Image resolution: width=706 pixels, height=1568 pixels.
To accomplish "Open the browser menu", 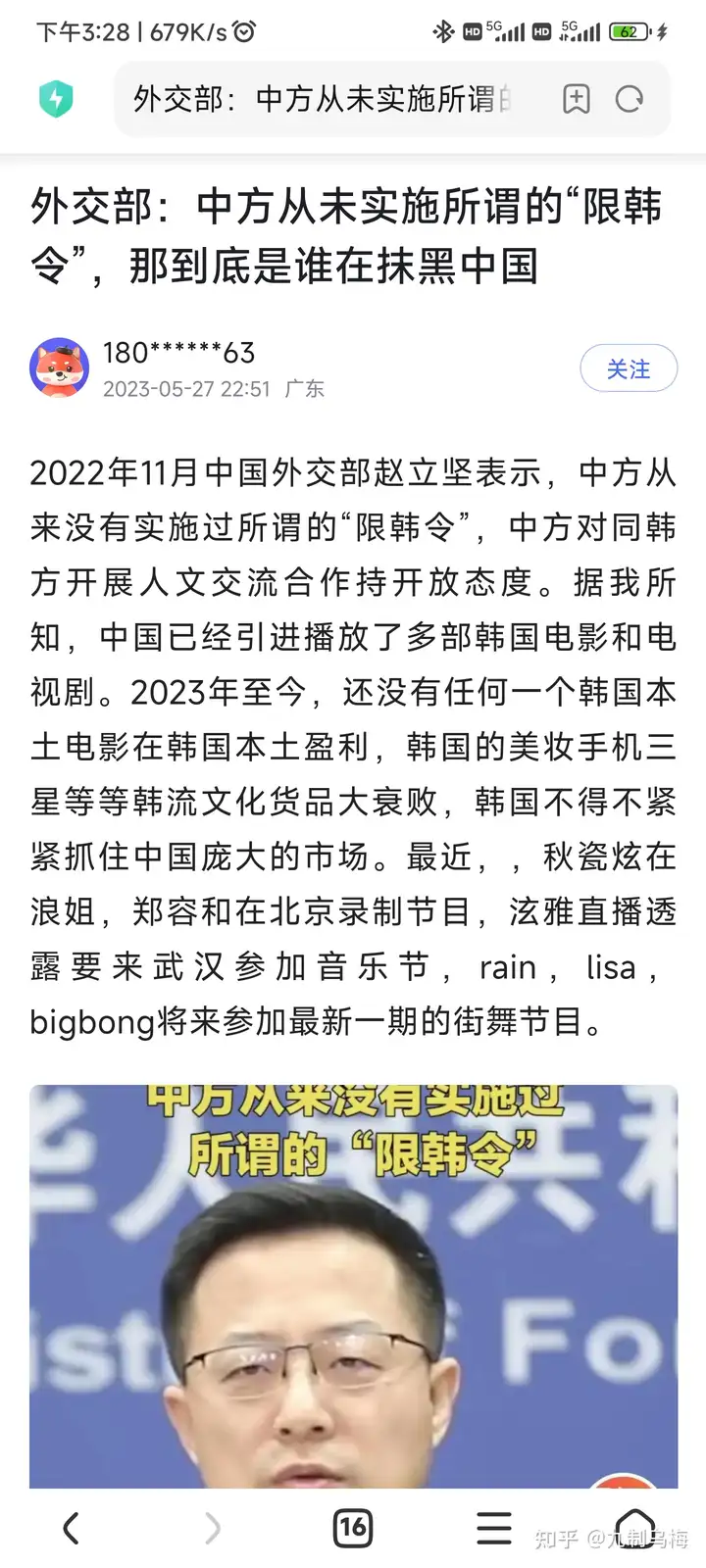I will (493, 1527).
